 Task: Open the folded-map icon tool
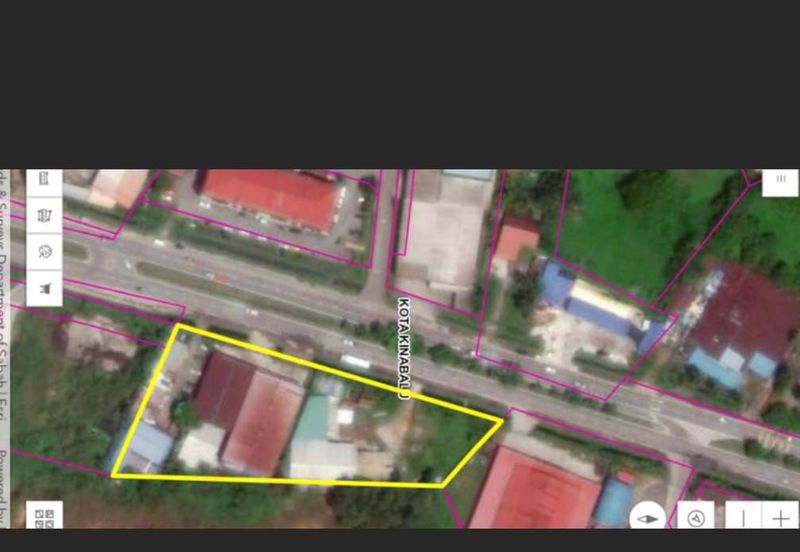[44, 215]
